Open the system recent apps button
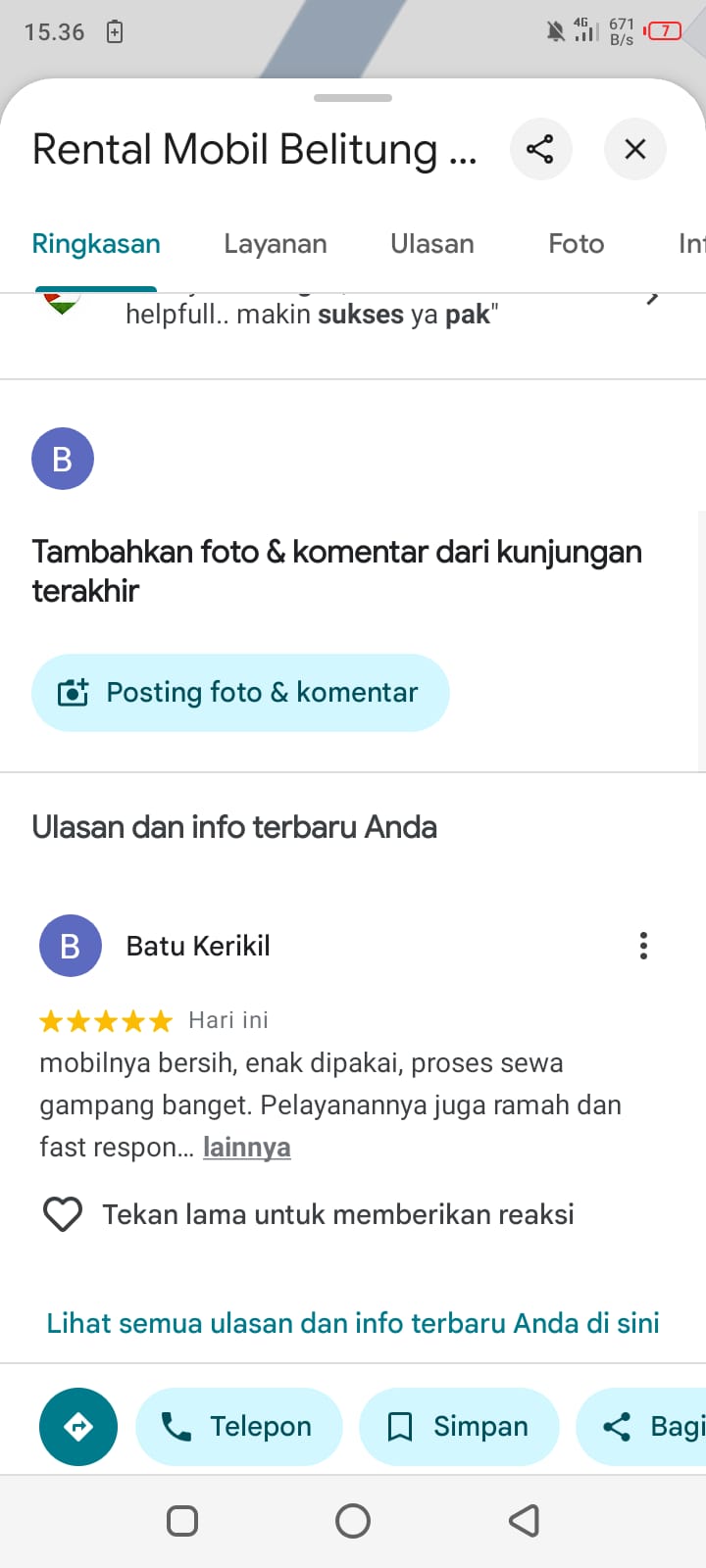Image resolution: width=706 pixels, height=1568 pixels. (x=182, y=1521)
